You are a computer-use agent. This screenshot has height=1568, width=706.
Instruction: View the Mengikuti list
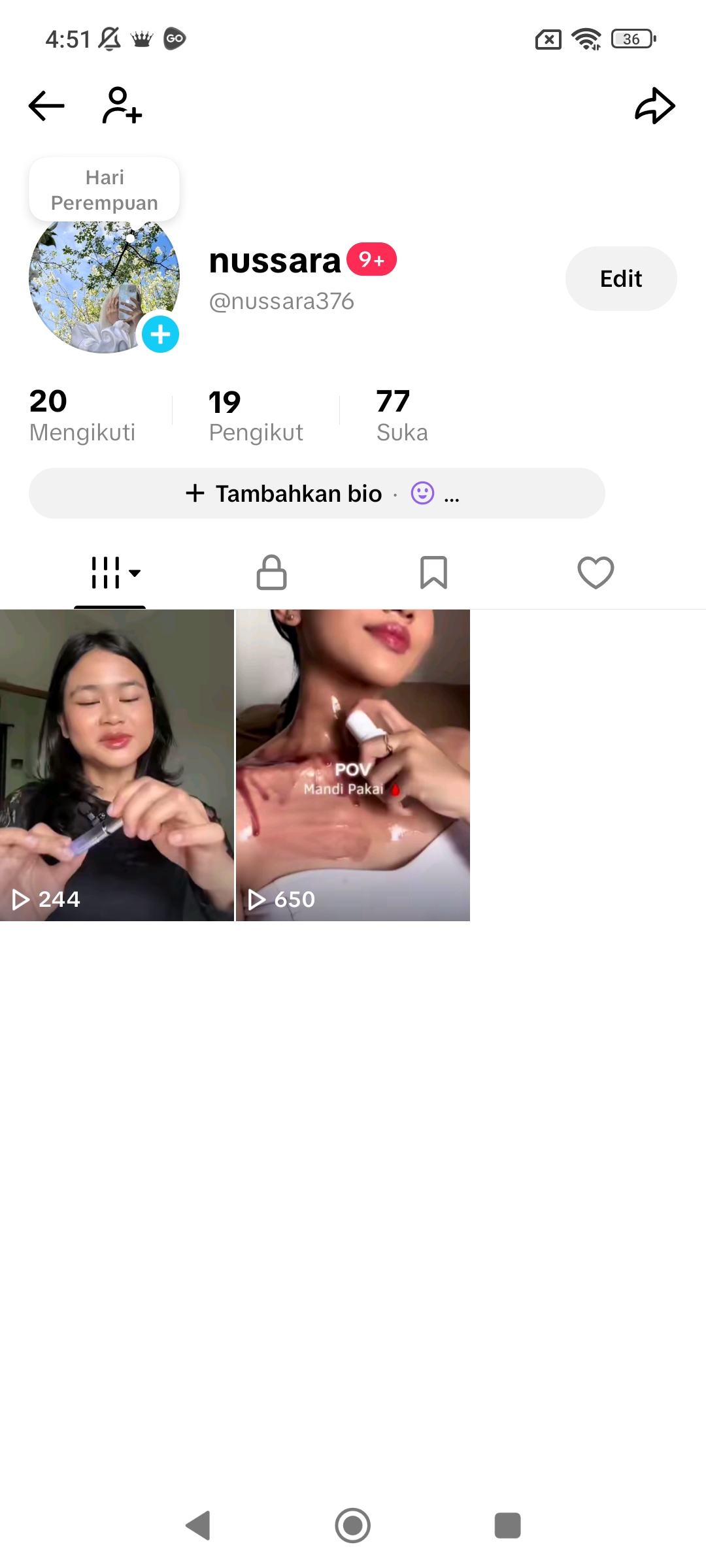(82, 416)
